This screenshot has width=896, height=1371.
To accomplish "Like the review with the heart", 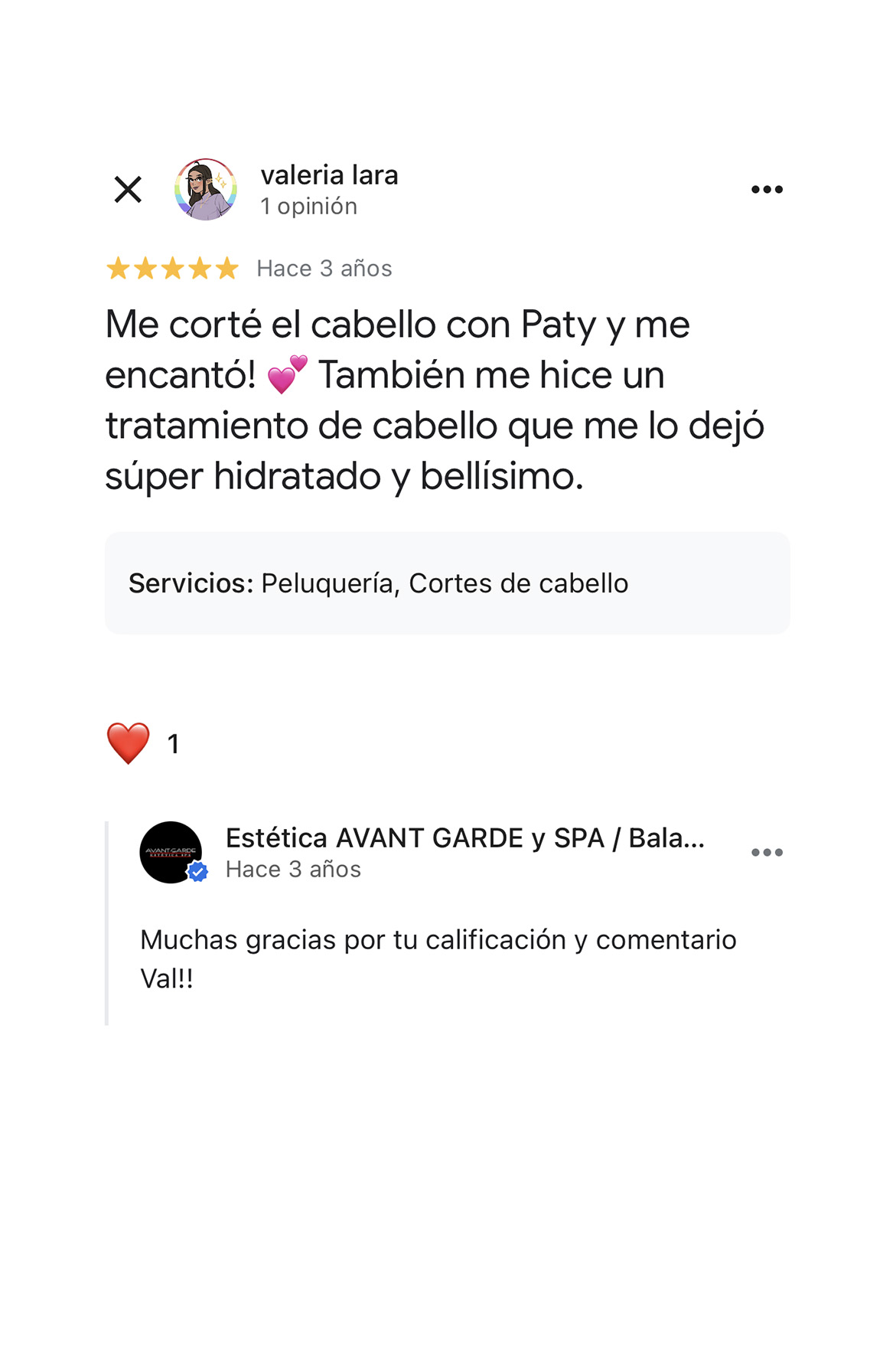I will pyautogui.click(x=129, y=743).
